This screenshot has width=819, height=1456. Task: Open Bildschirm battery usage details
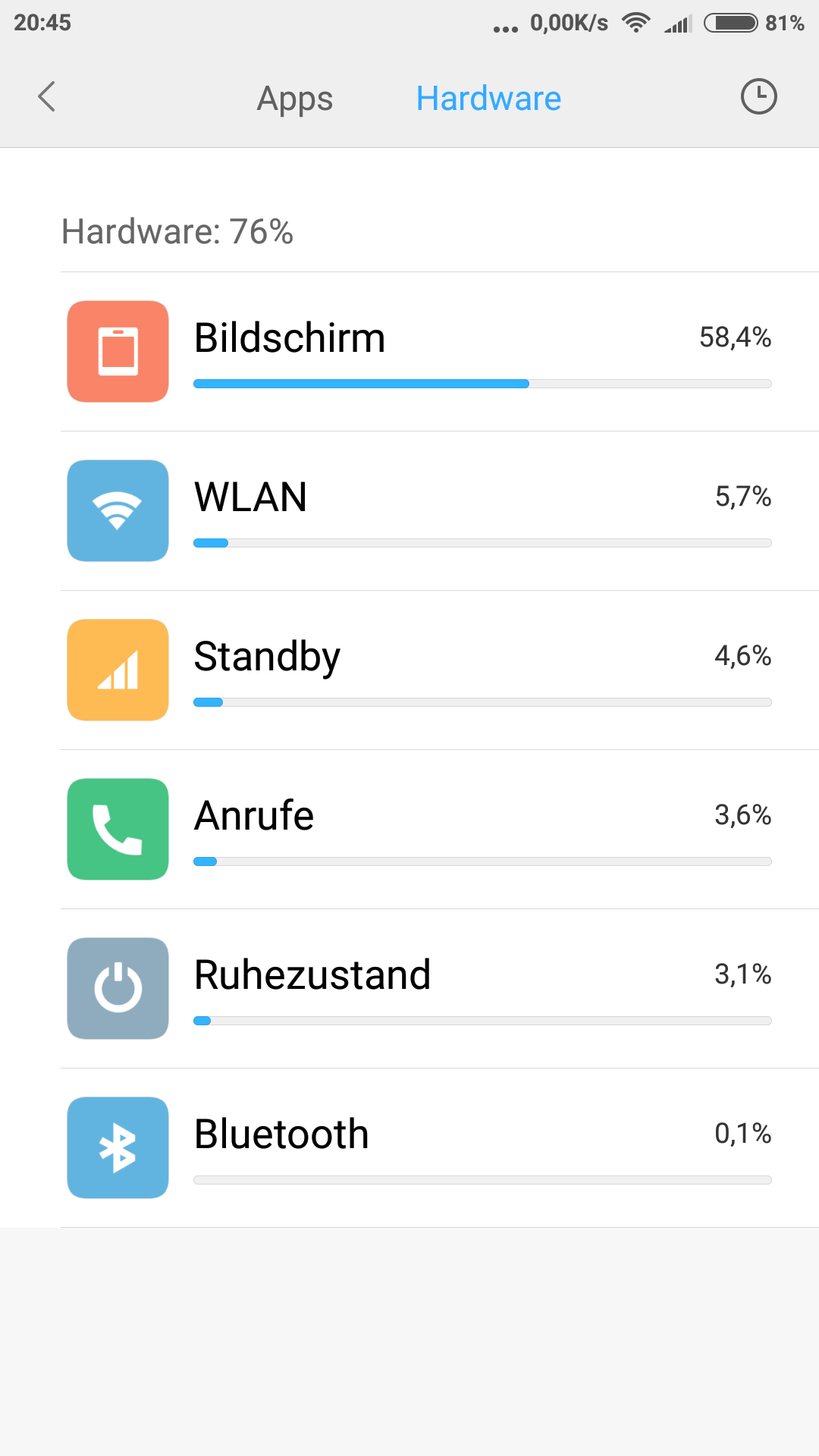(x=440, y=352)
